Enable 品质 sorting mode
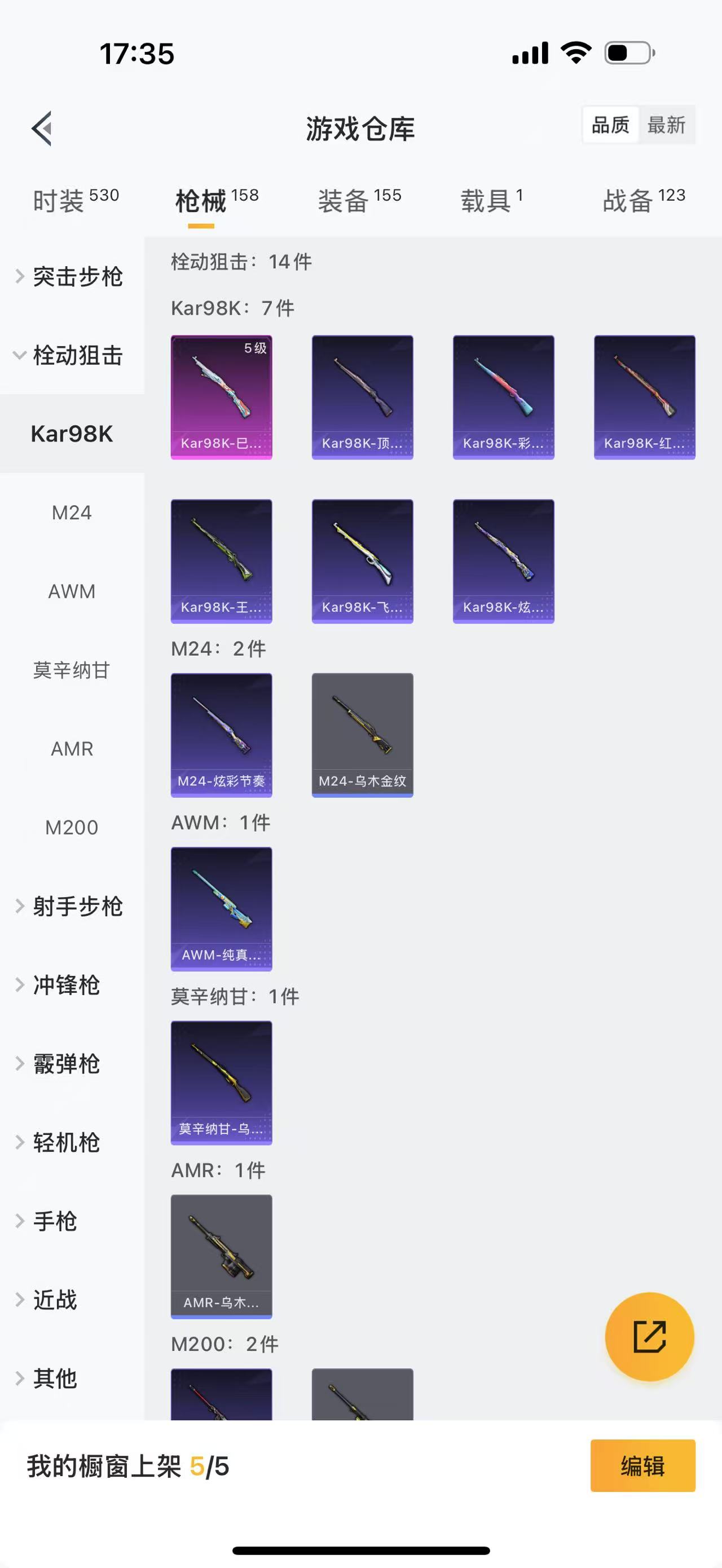This screenshot has width=722, height=1568. (610, 125)
